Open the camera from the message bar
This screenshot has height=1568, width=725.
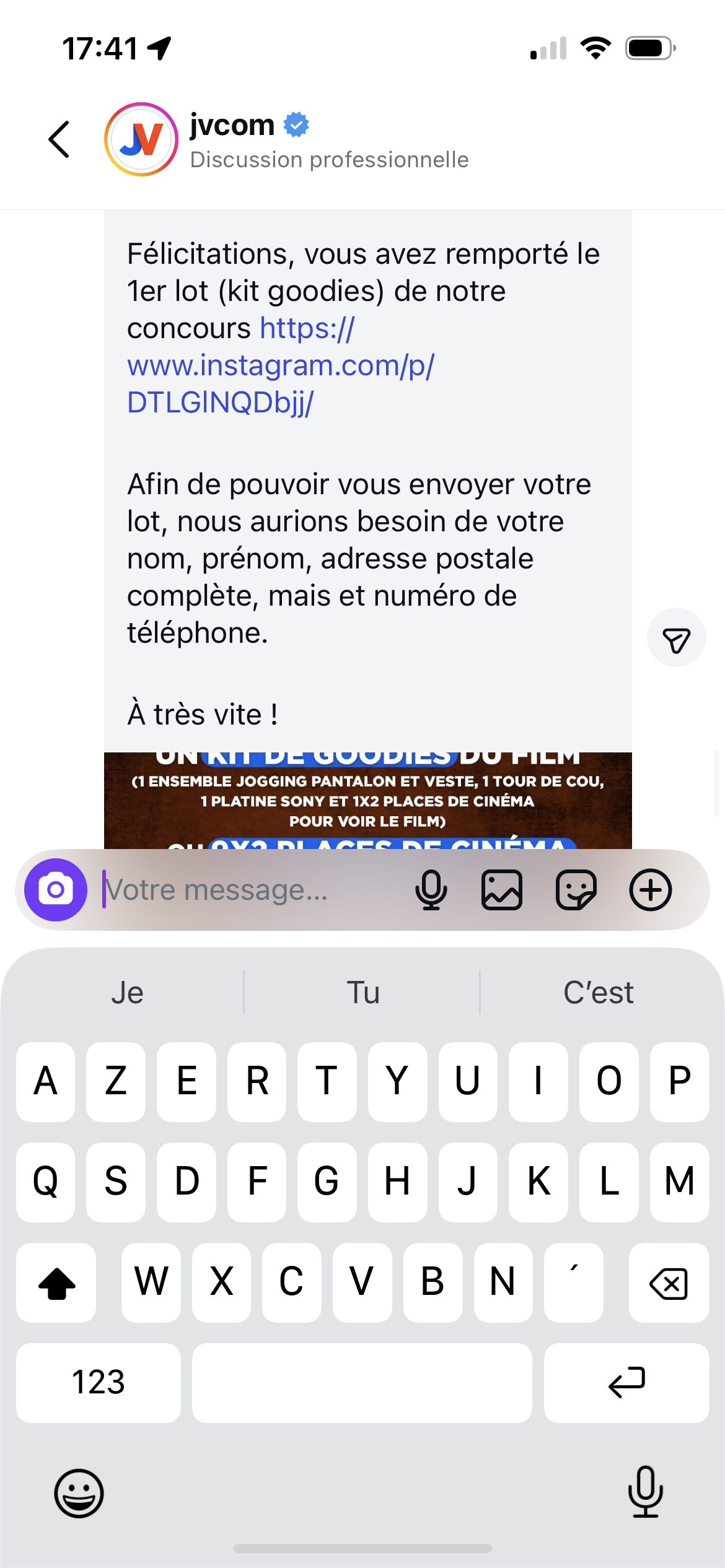[56, 890]
